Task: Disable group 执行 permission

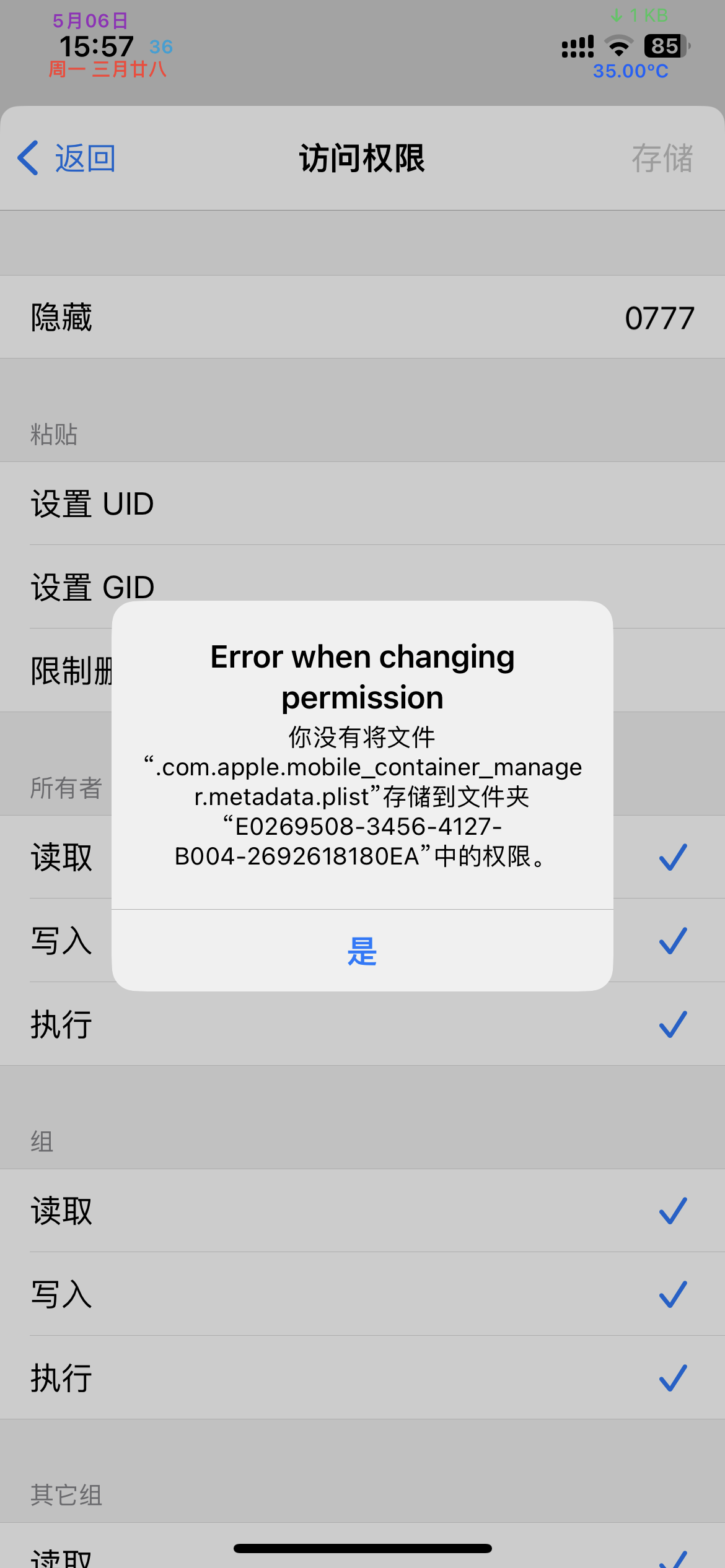Action: (673, 1377)
